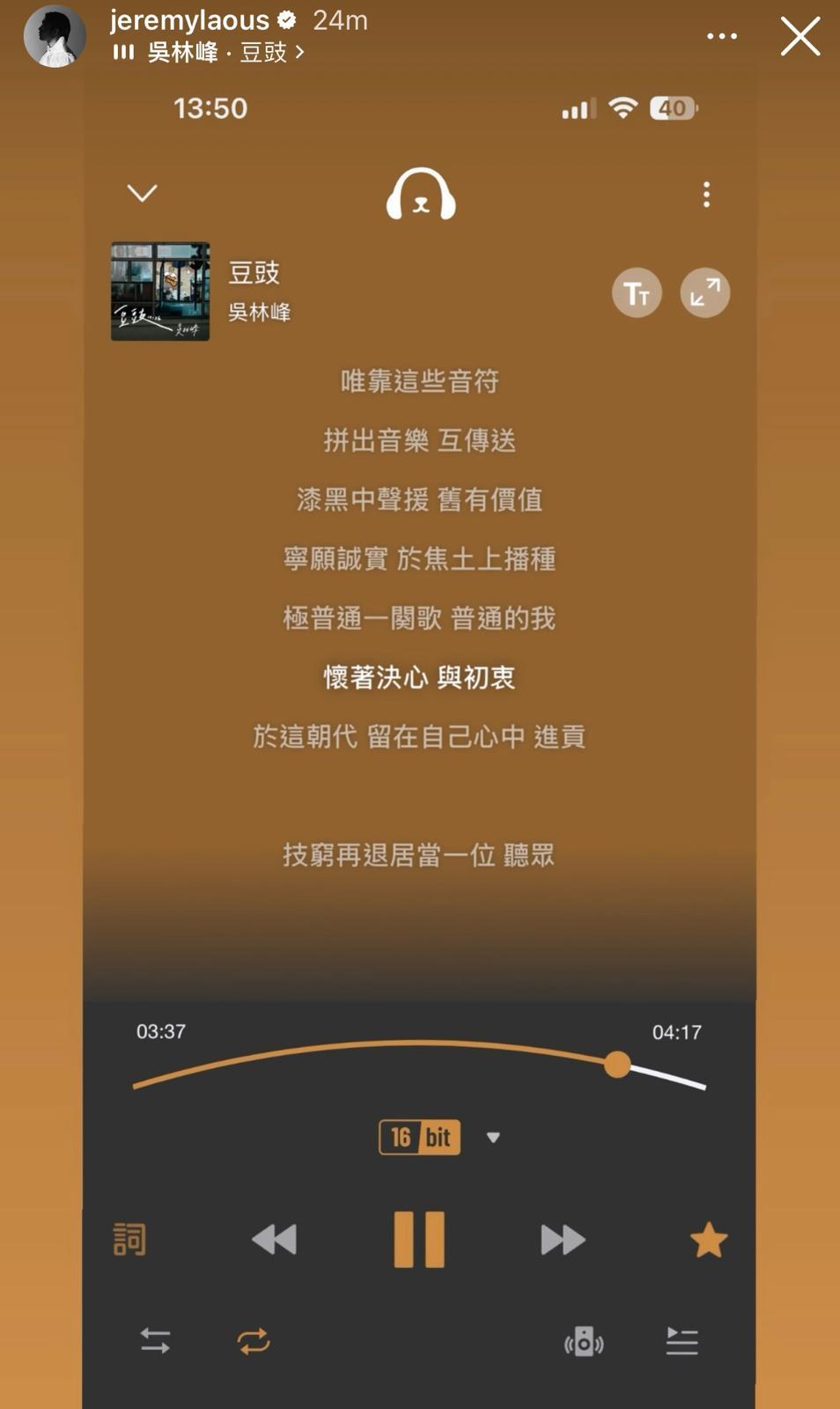Open the 16 bit audio quality dropdown
The height and width of the screenshot is (1409, 840).
tap(431, 1138)
